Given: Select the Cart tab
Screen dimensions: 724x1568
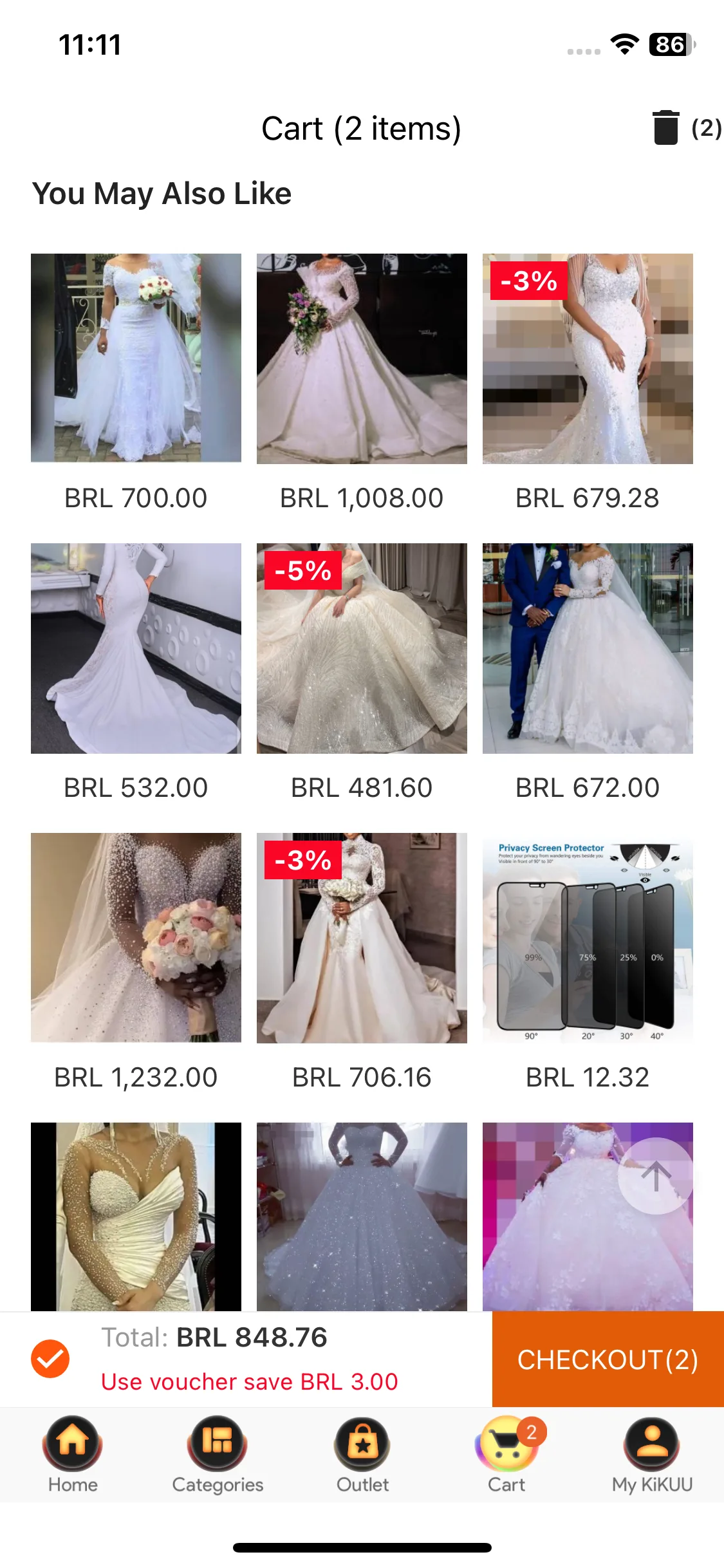Looking at the screenshot, I should [507, 1455].
